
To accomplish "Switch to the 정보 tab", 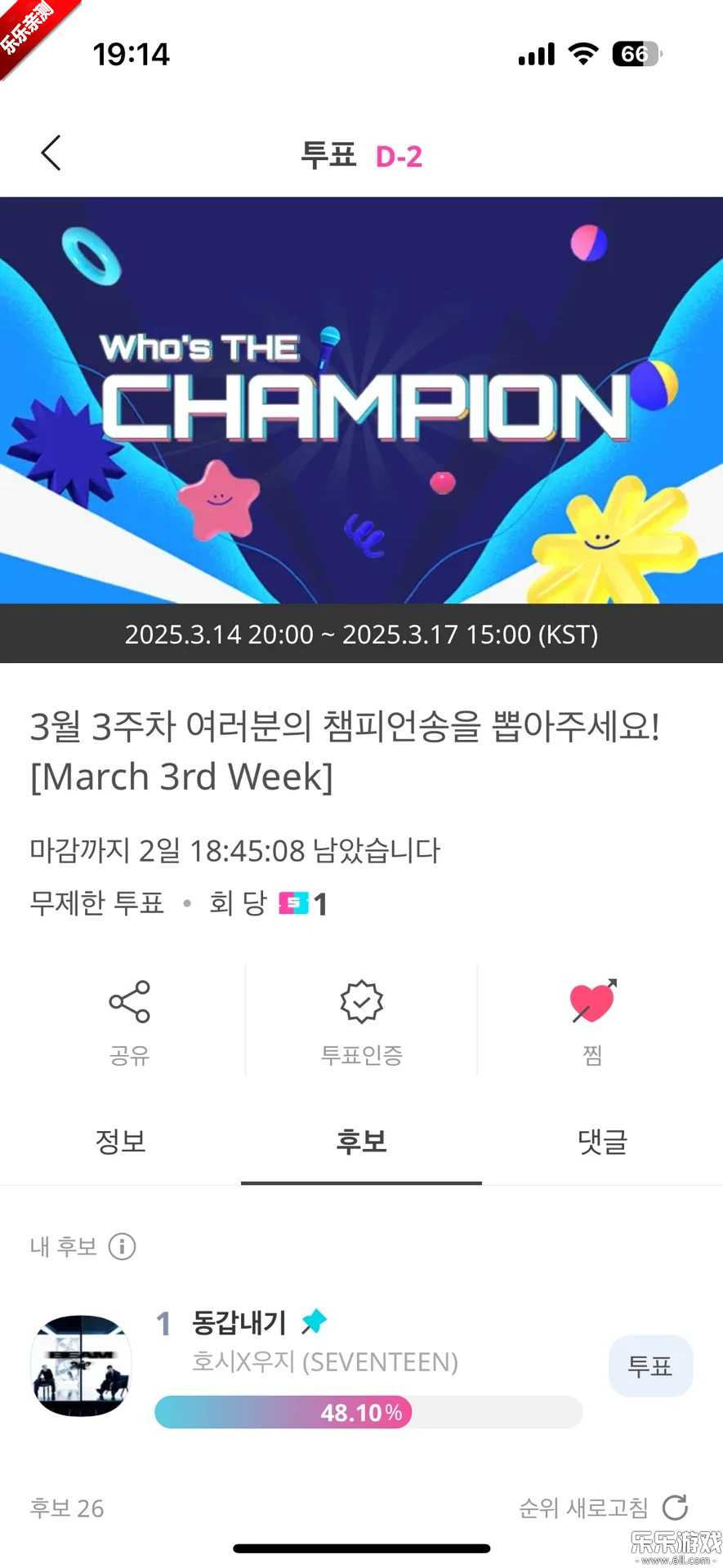I will click(x=121, y=1141).
